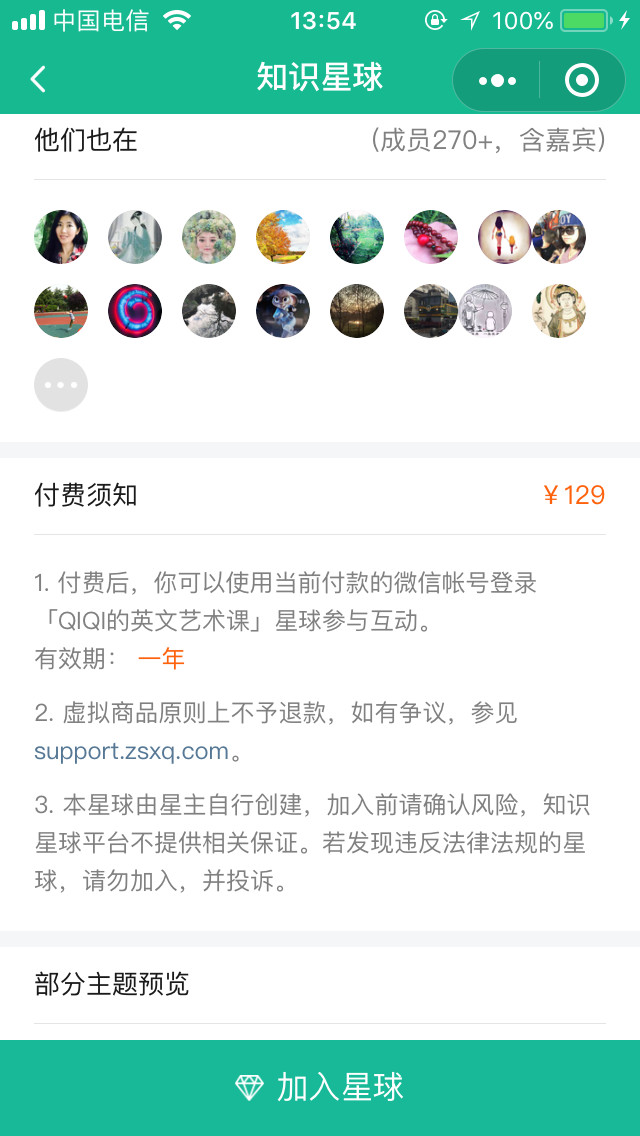Open the support.zsxq.com link
The height and width of the screenshot is (1136, 640).
click(x=131, y=751)
